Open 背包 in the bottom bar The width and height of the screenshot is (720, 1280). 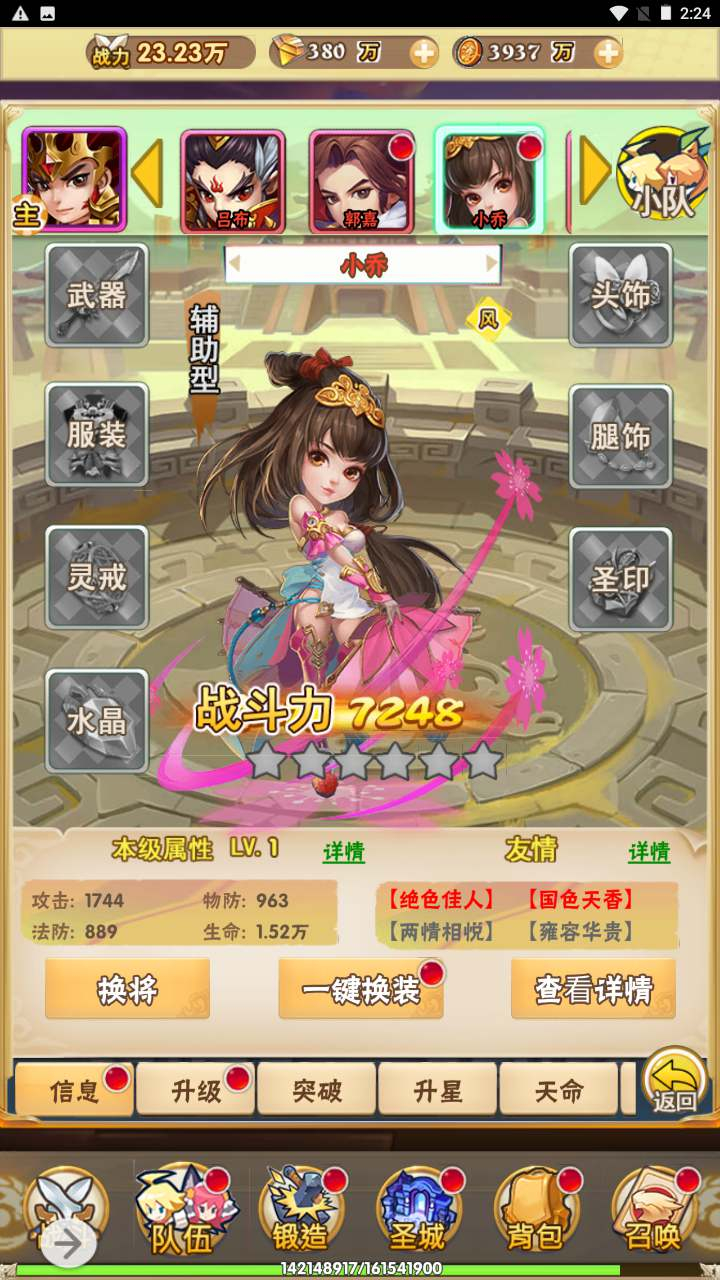535,1208
